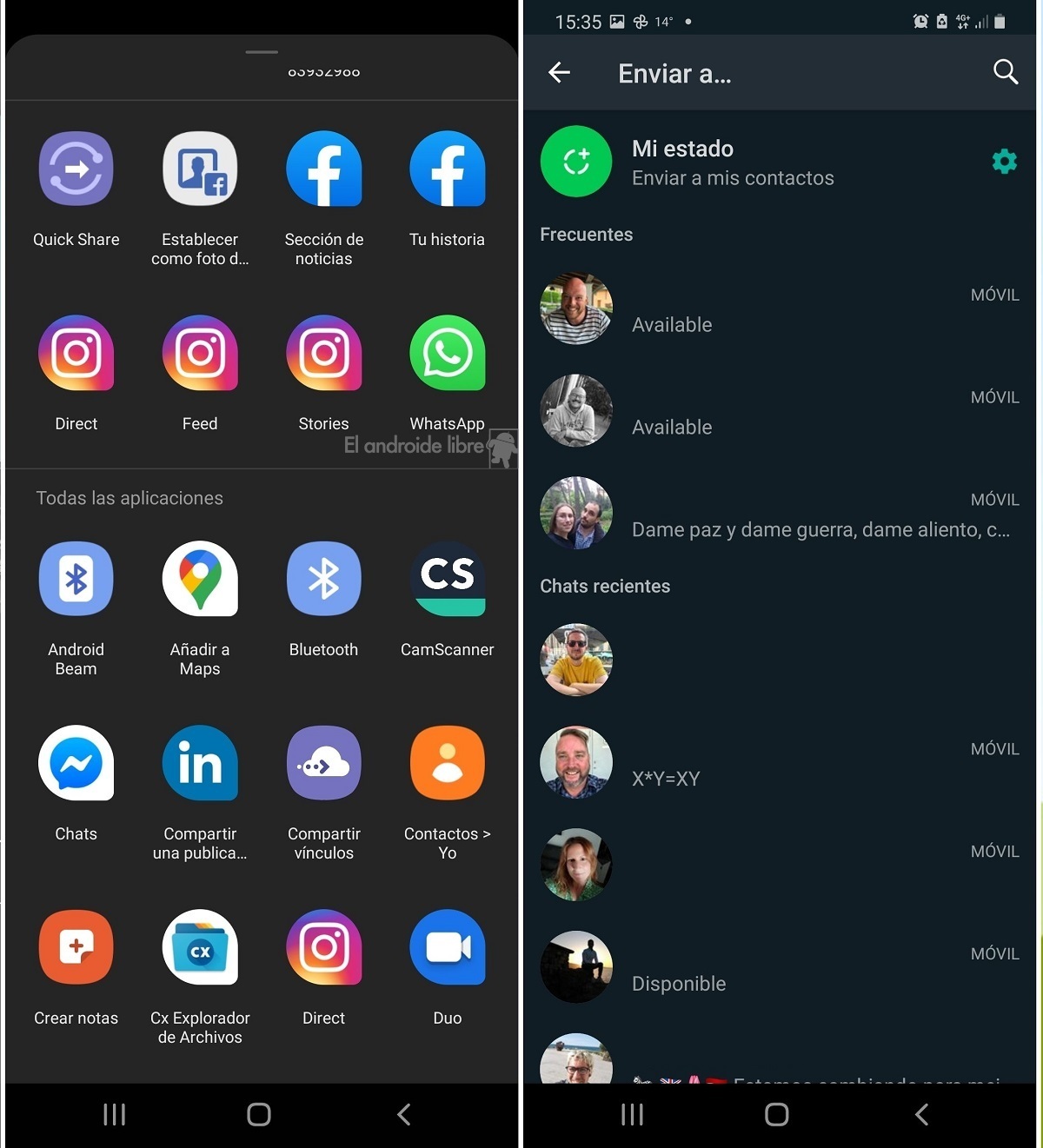Go back from Enviar a screen

[x=560, y=73]
